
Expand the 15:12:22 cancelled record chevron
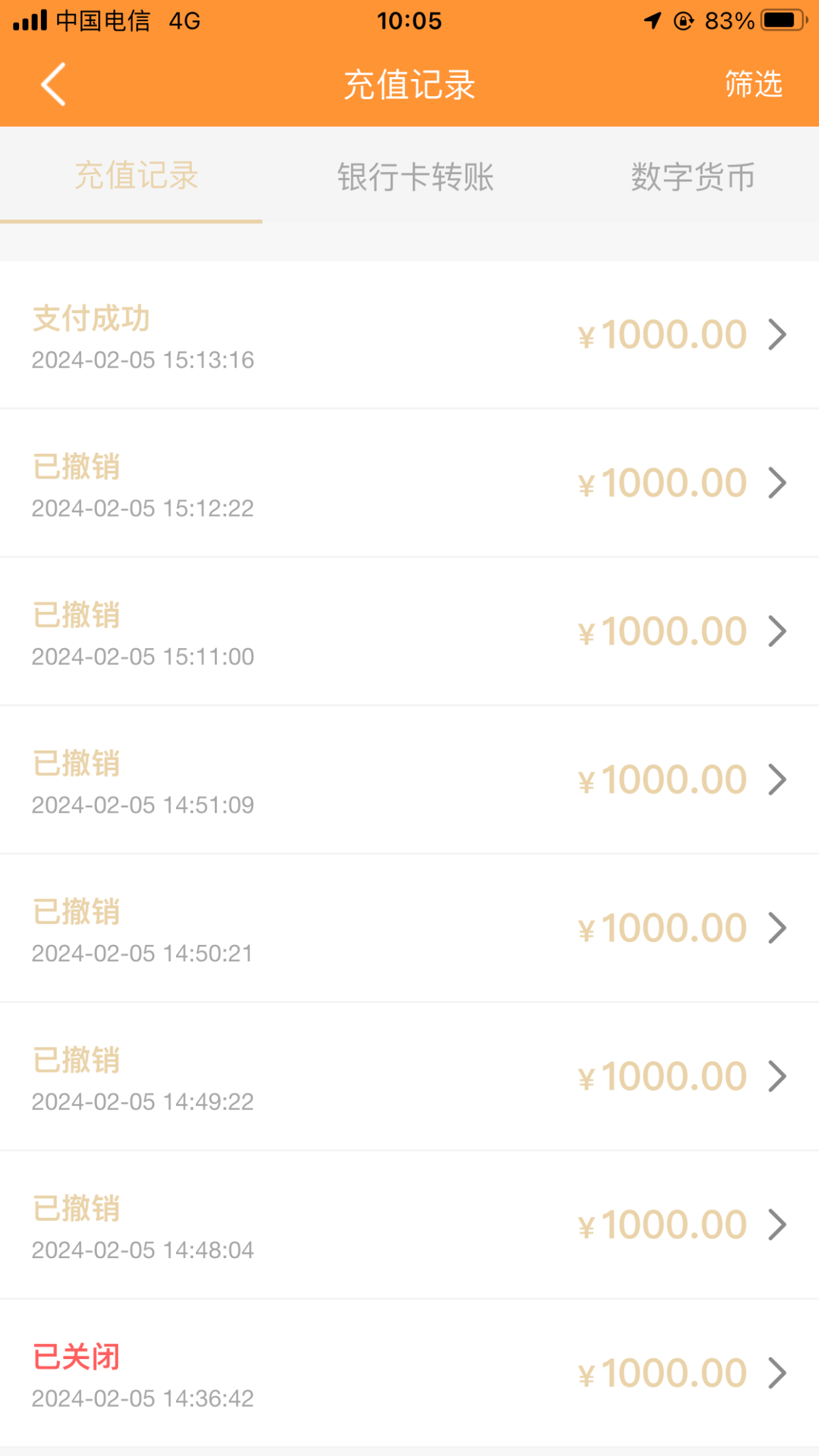[777, 483]
